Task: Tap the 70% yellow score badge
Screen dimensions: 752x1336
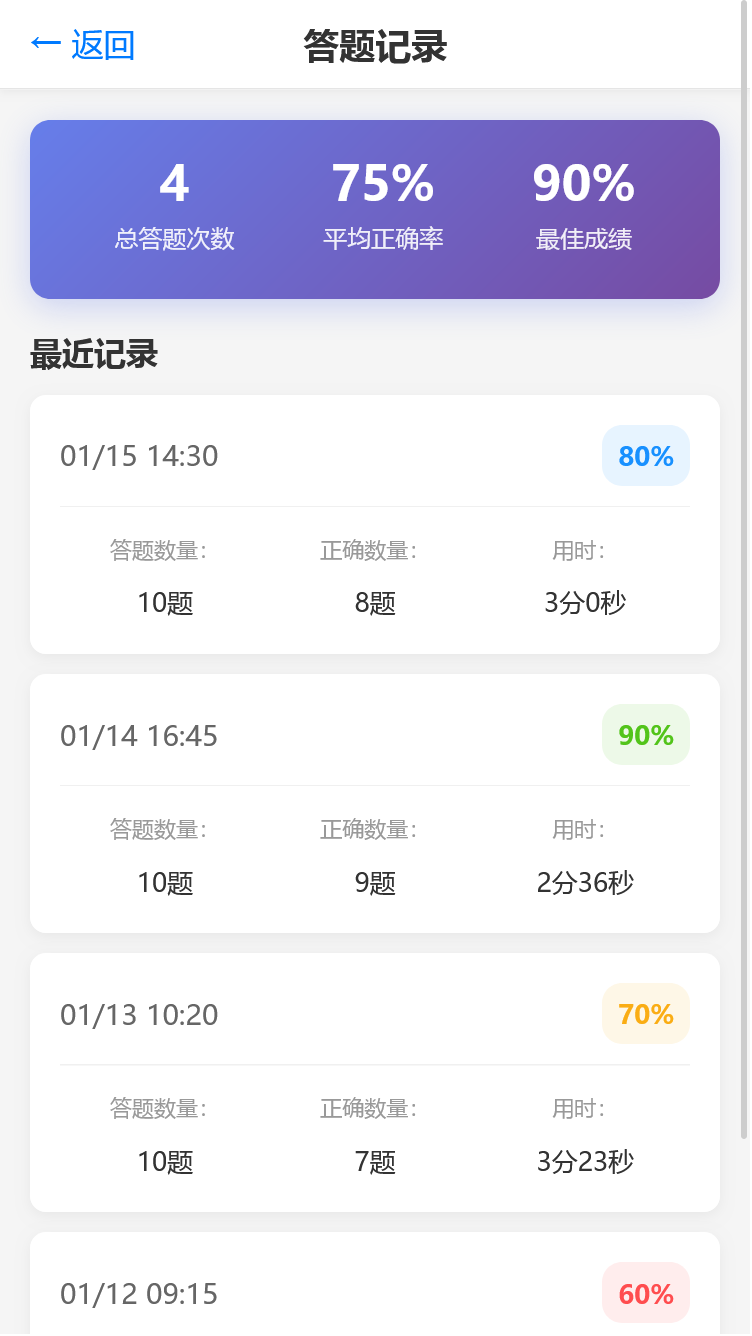Action: (x=645, y=1014)
